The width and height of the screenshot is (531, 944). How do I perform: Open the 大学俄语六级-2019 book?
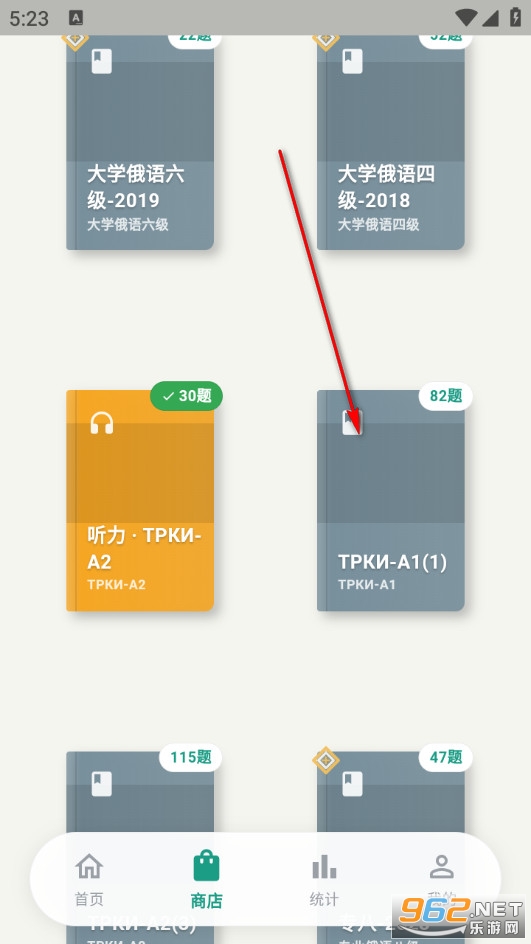tap(140, 142)
